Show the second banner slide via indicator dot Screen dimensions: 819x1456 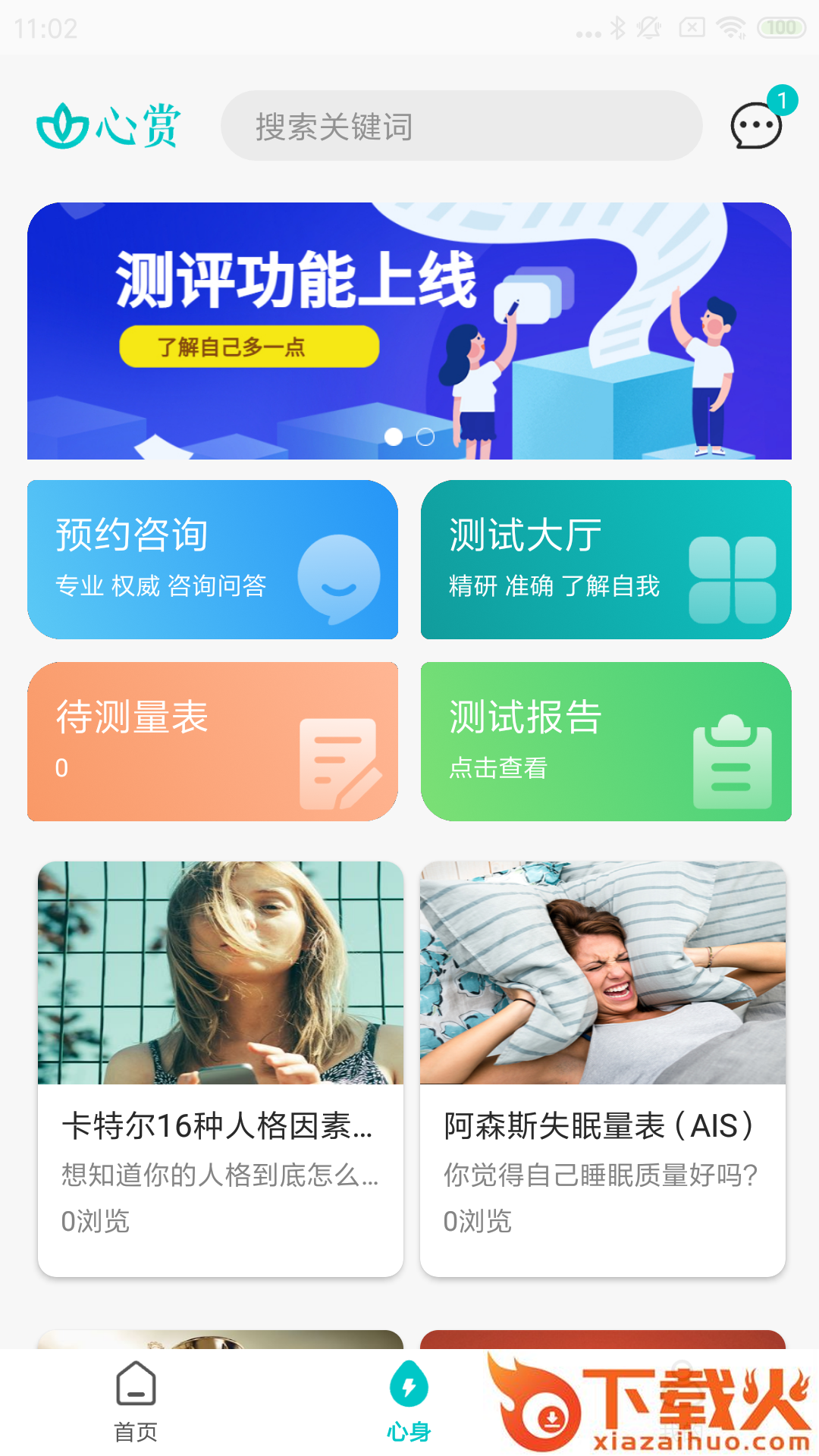click(x=425, y=437)
